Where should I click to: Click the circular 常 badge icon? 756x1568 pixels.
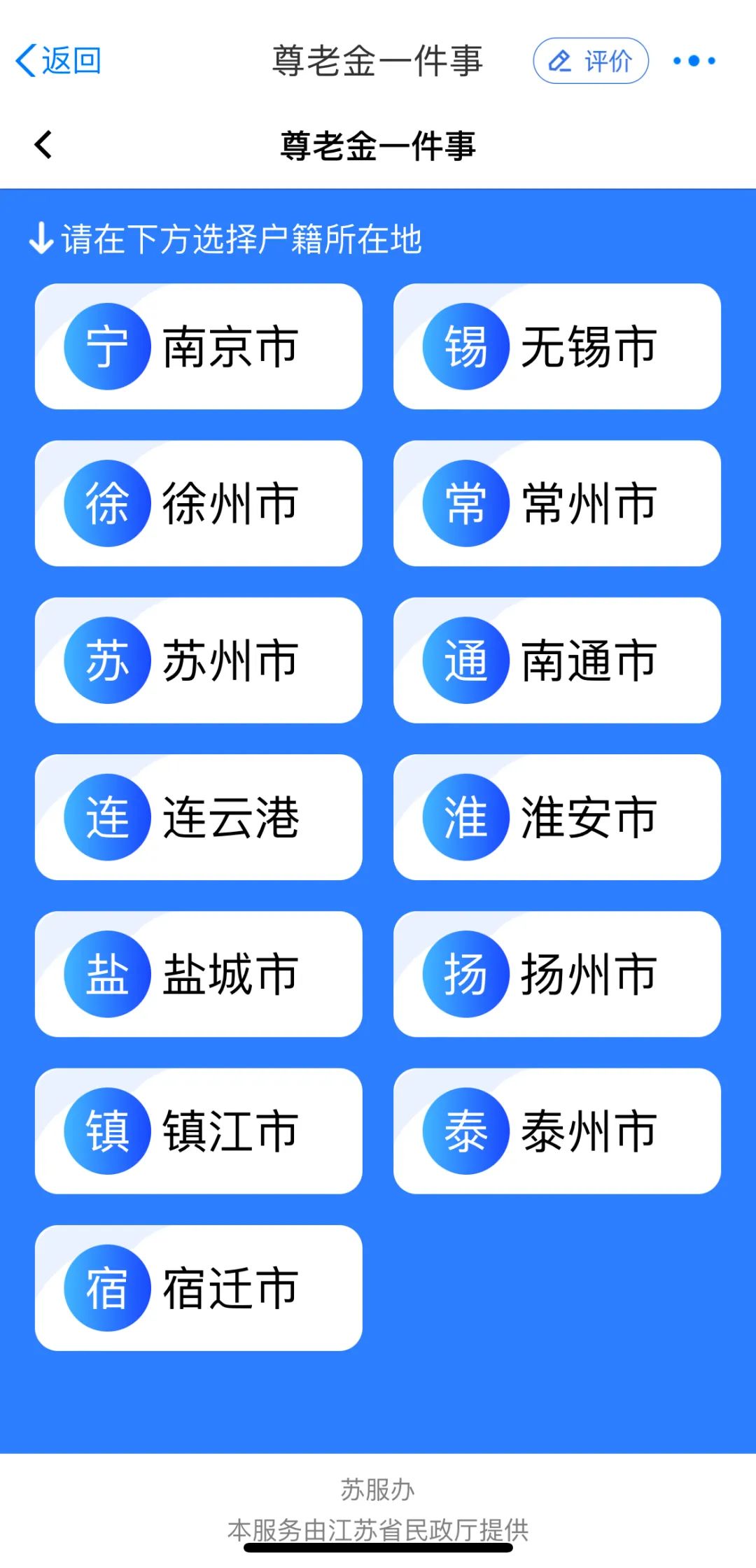tap(466, 502)
